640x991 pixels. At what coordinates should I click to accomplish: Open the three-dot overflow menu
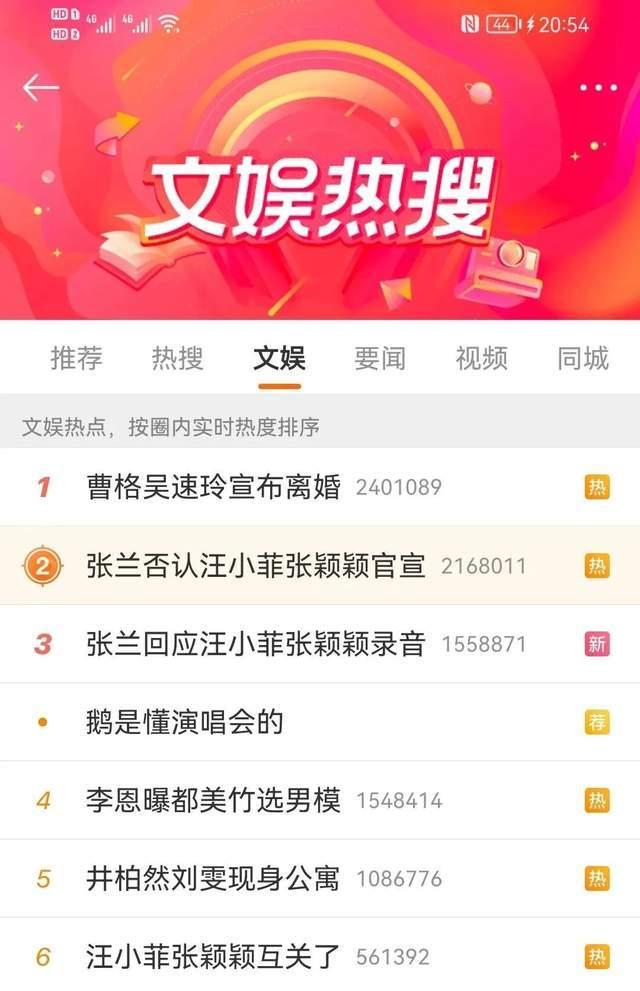598,88
